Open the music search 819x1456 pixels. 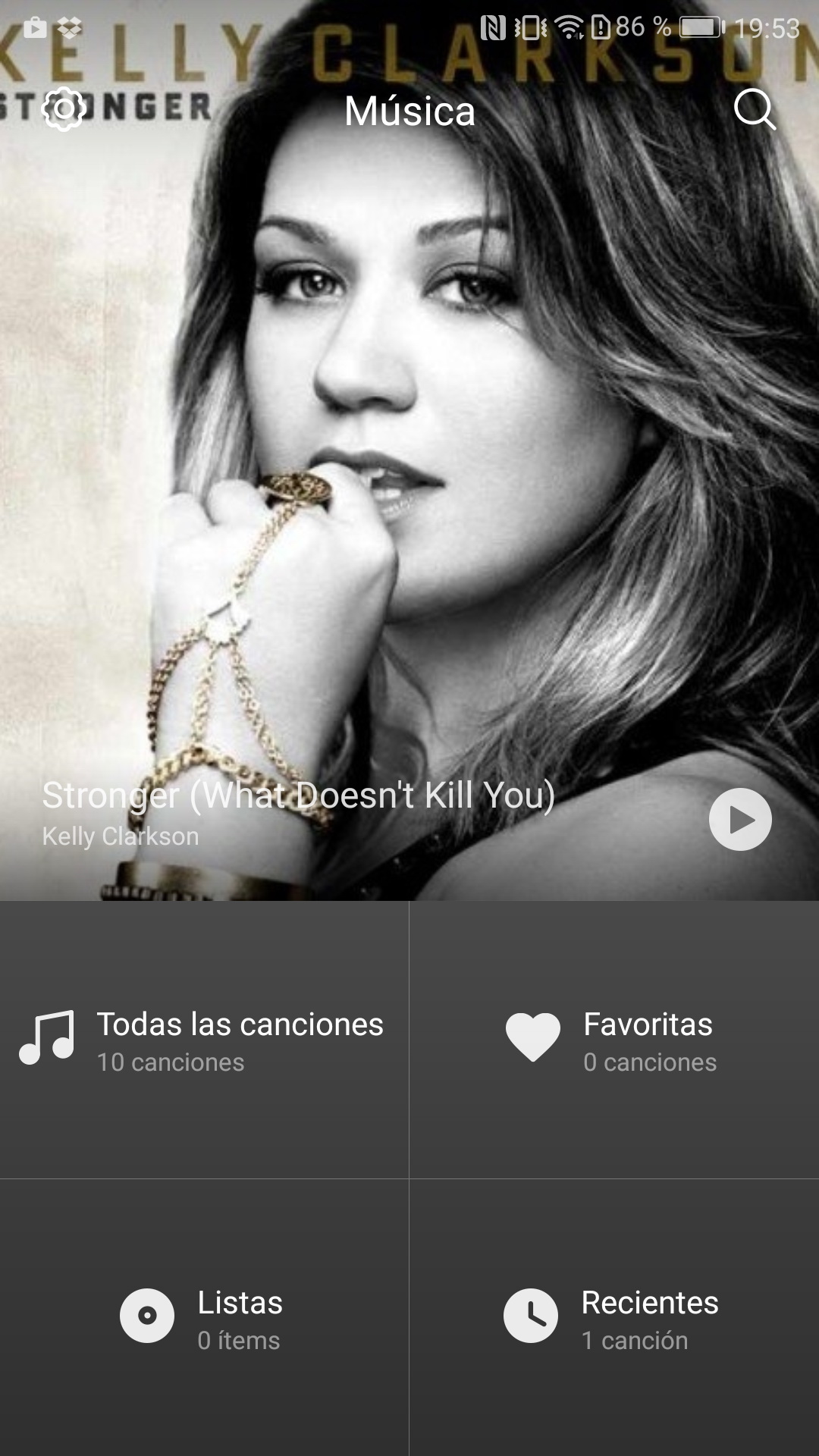point(755,110)
